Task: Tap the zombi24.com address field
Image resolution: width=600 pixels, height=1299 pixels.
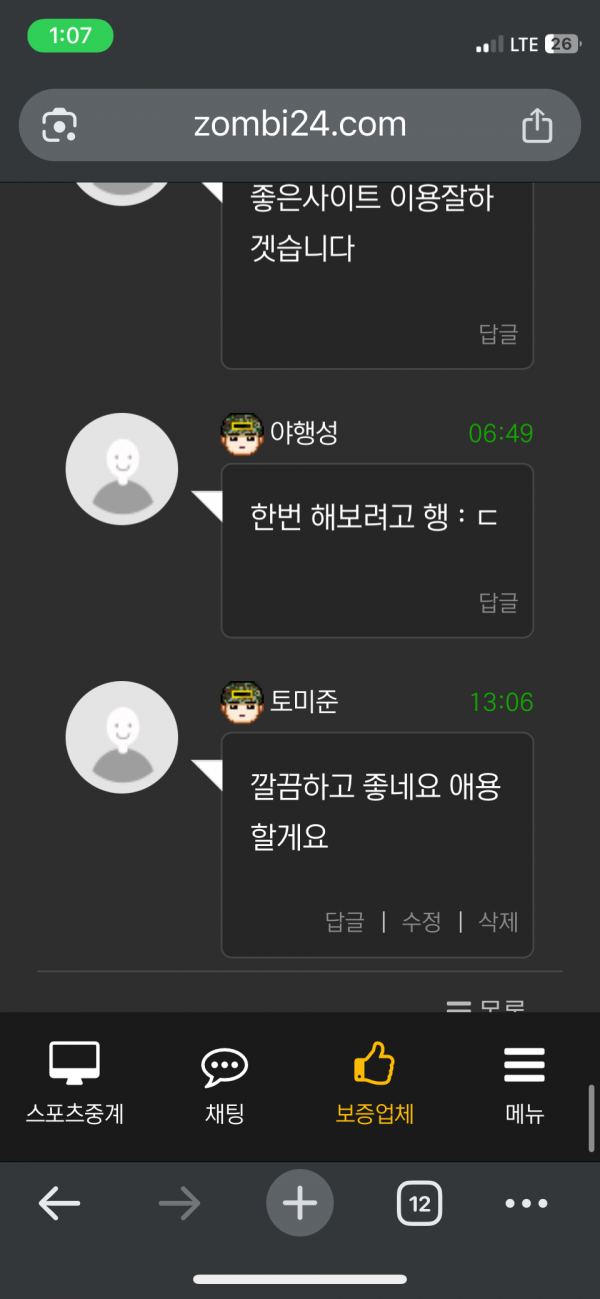Action: (x=300, y=125)
